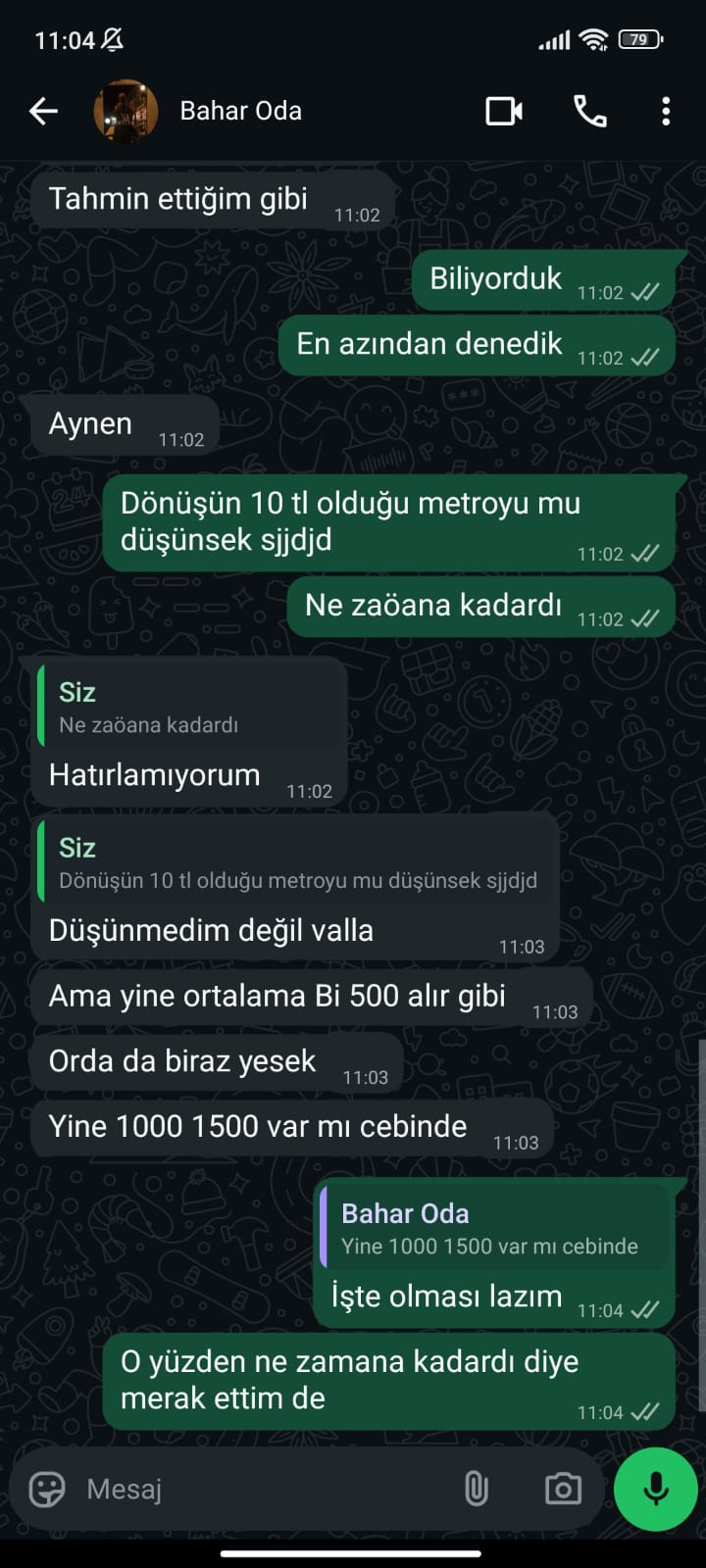Screen dimensions: 706x1568
Task: Open the camera from the message bar
Action: click(x=563, y=1490)
